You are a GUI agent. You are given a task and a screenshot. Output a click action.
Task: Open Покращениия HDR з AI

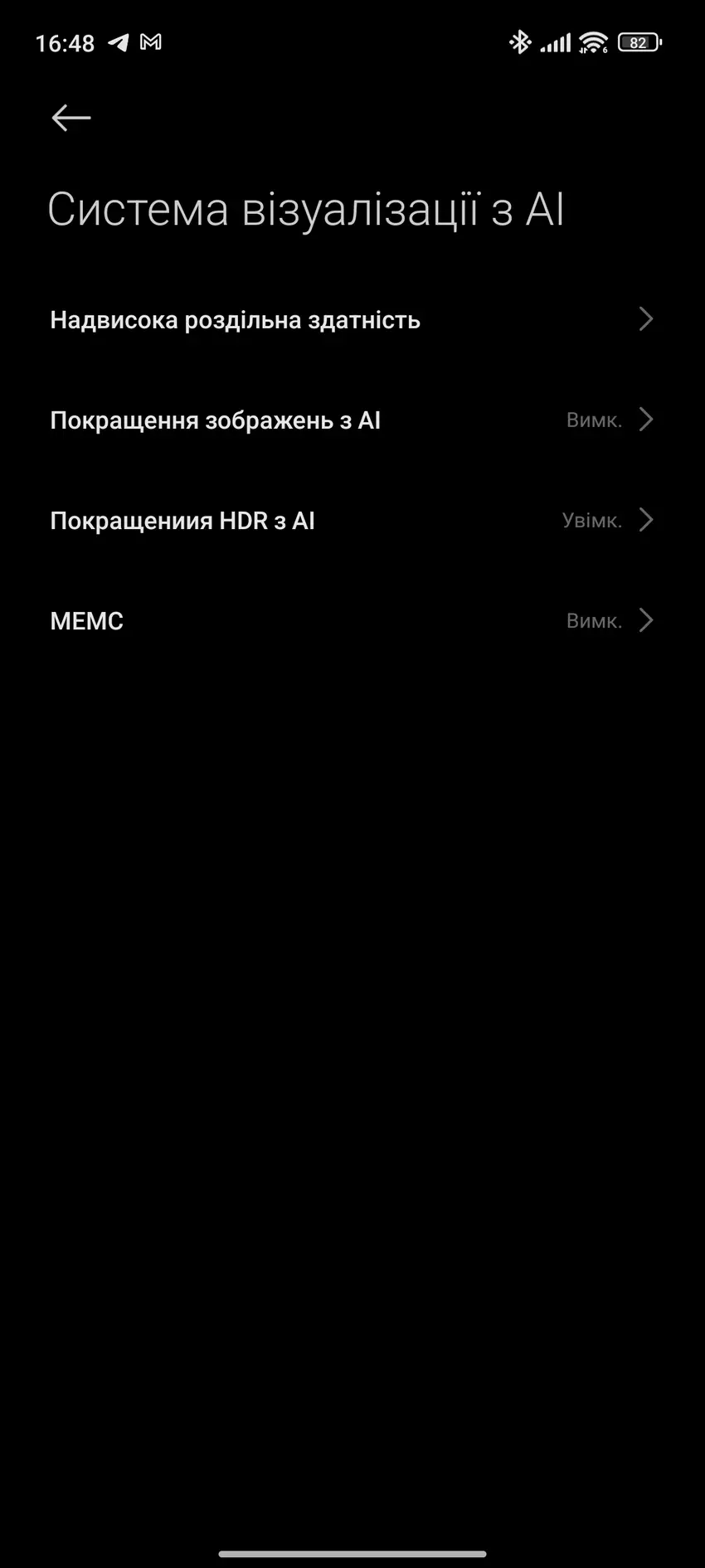click(352, 521)
